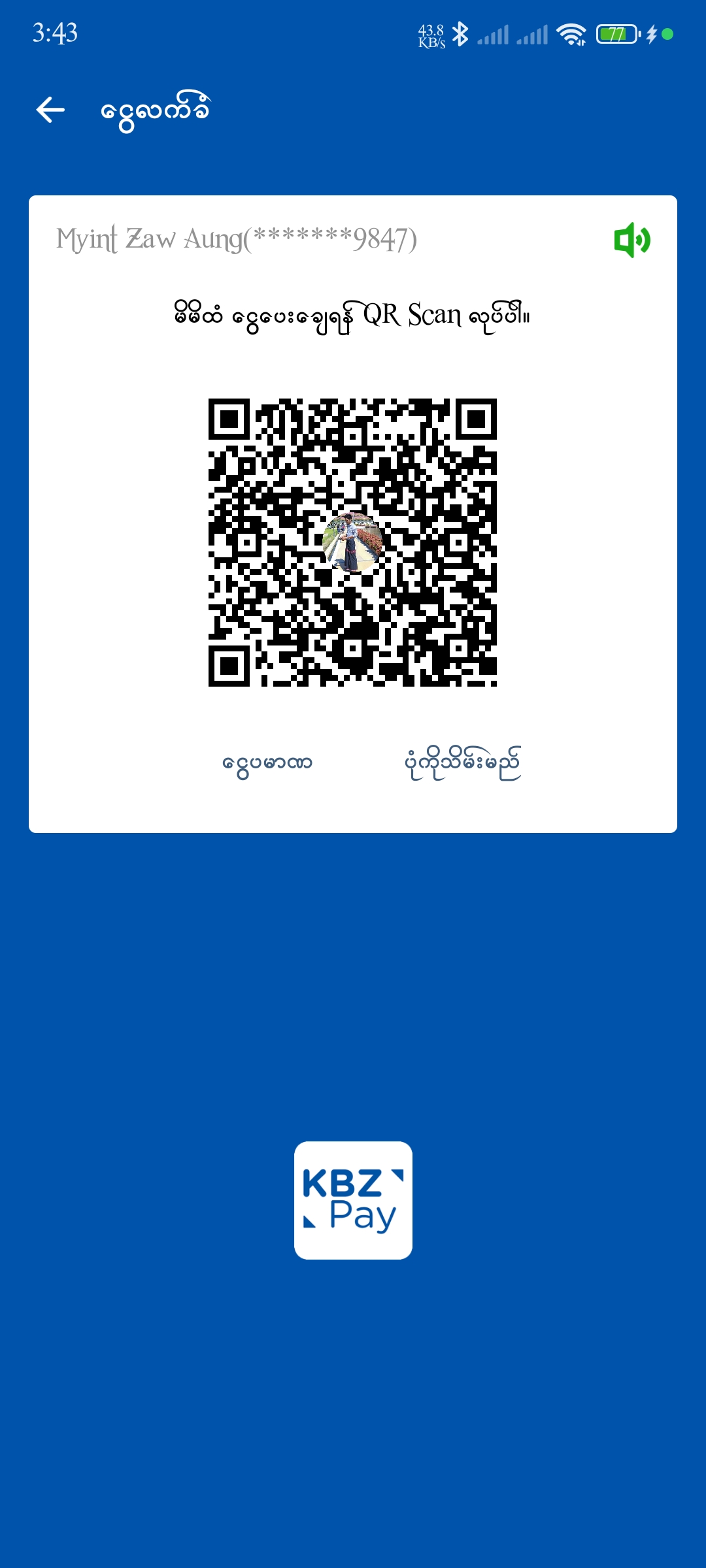Screen dimensions: 706x1568
Task: Tap ပုံကိုသိမ်းမည် to save the QR image
Action: [462, 763]
